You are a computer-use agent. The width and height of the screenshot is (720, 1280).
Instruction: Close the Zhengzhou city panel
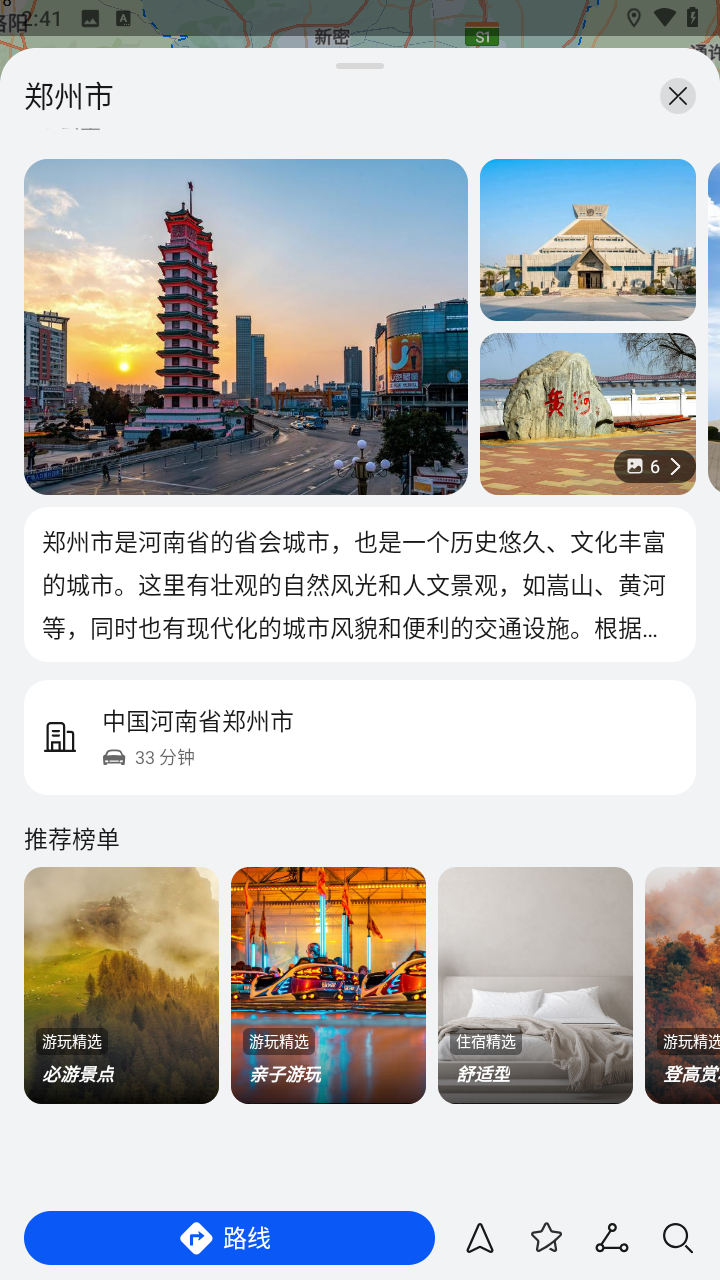(x=677, y=96)
